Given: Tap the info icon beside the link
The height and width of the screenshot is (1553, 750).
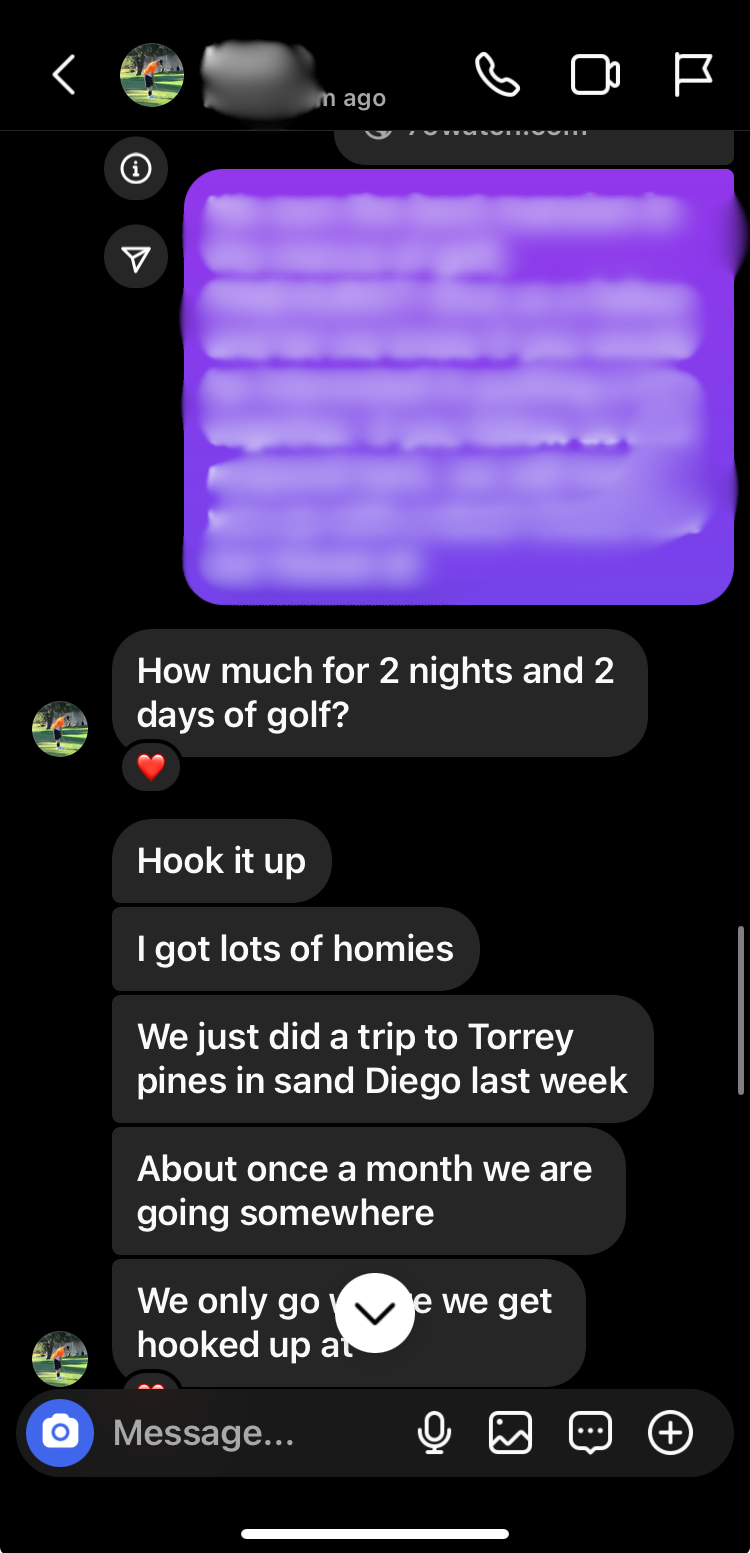Looking at the screenshot, I should coord(136,168).
